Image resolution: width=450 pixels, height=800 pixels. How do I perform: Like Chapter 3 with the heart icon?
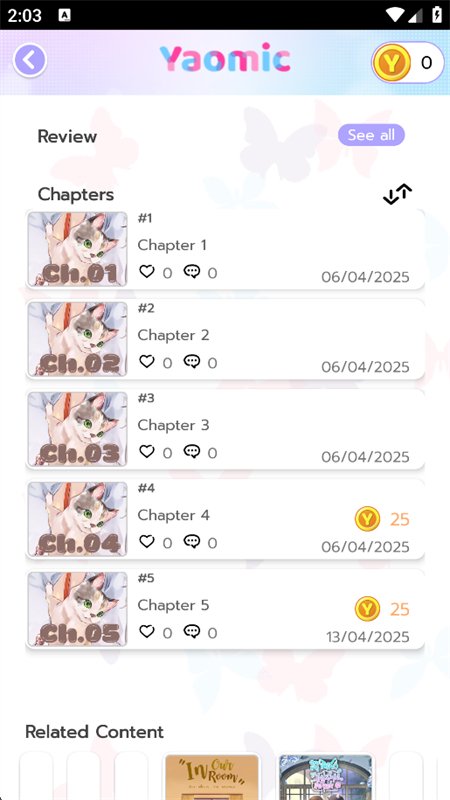tap(147, 452)
